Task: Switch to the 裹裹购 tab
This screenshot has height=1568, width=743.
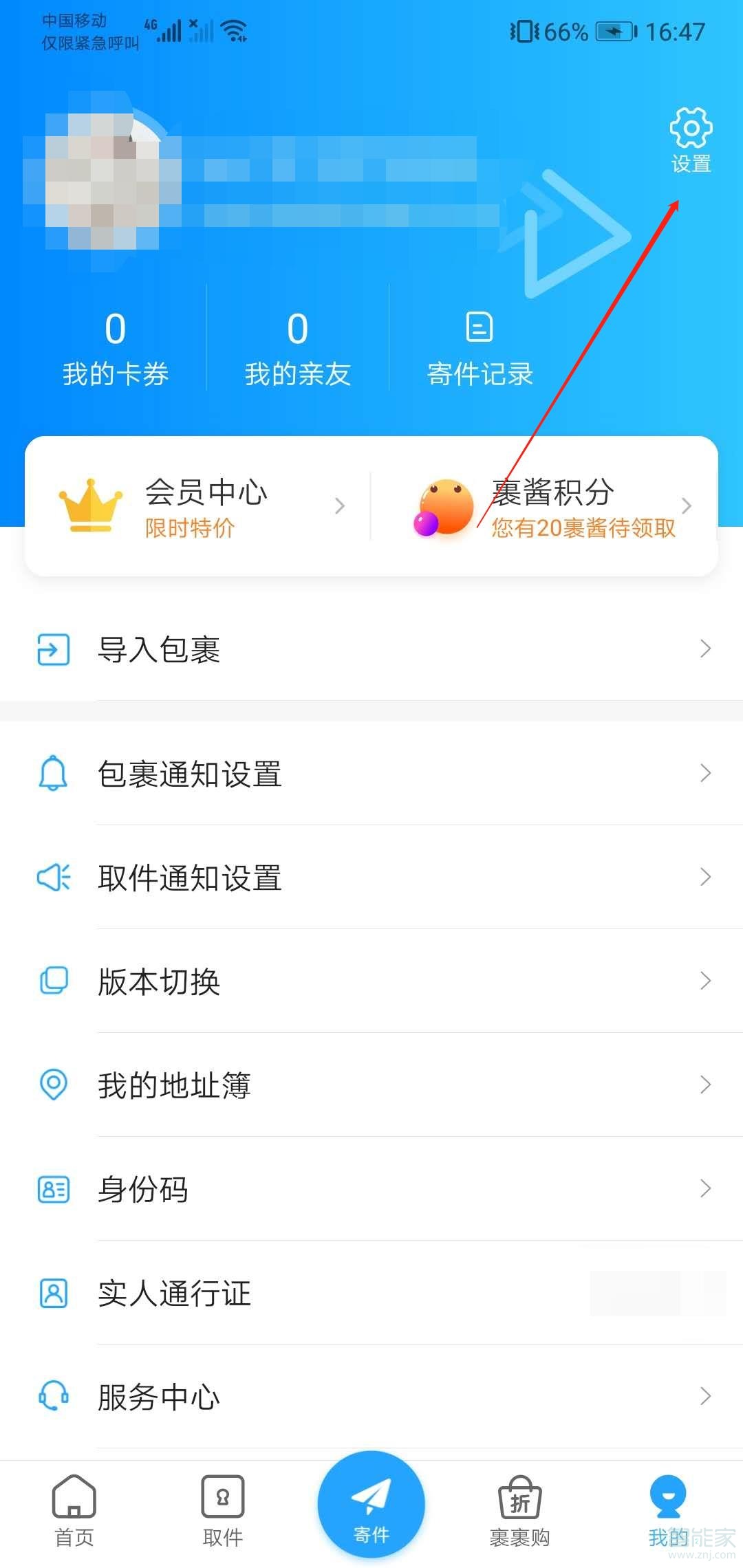Action: pos(519,1510)
